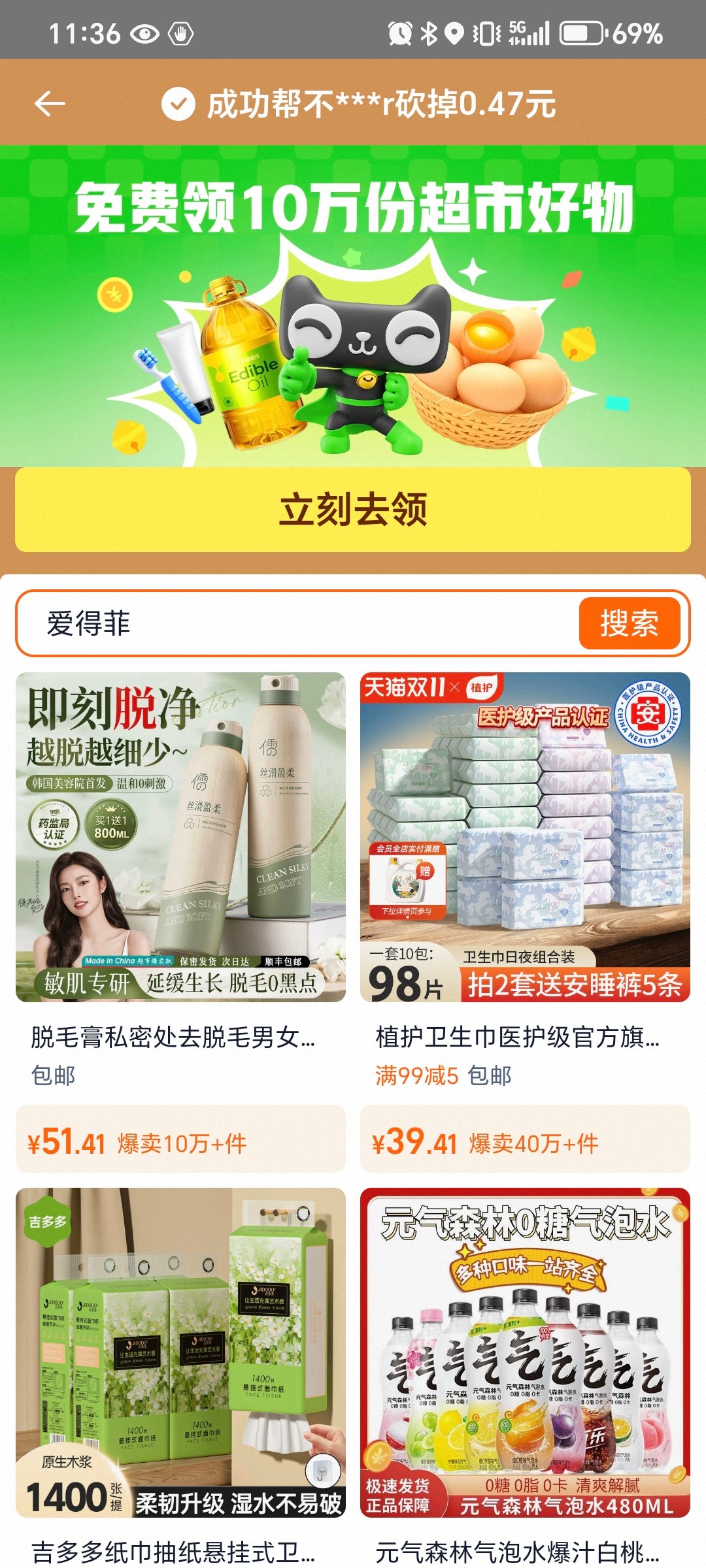This screenshot has height=1568, width=706.
Task: Go back using the top-left arrow
Action: (x=50, y=104)
